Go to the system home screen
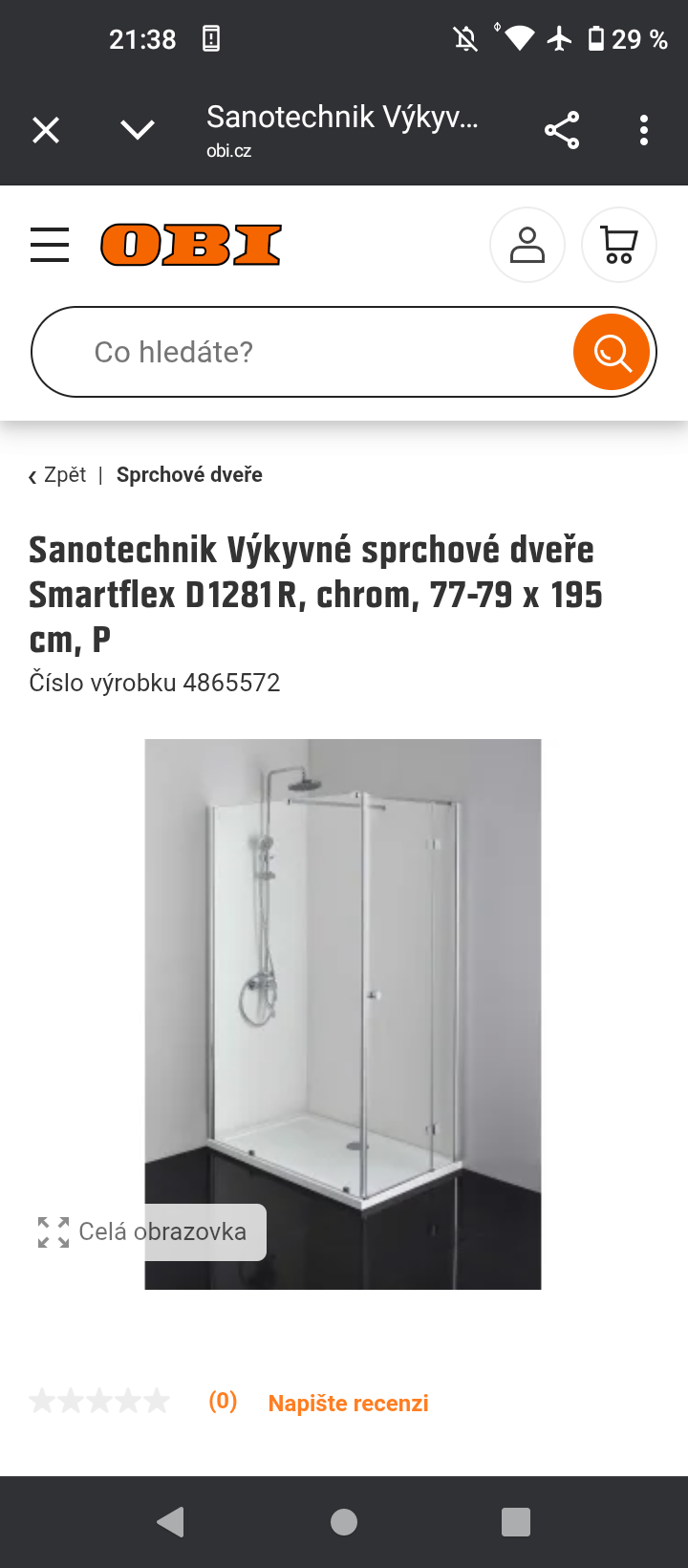This screenshot has width=688, height=1568. coord(344,1521)
